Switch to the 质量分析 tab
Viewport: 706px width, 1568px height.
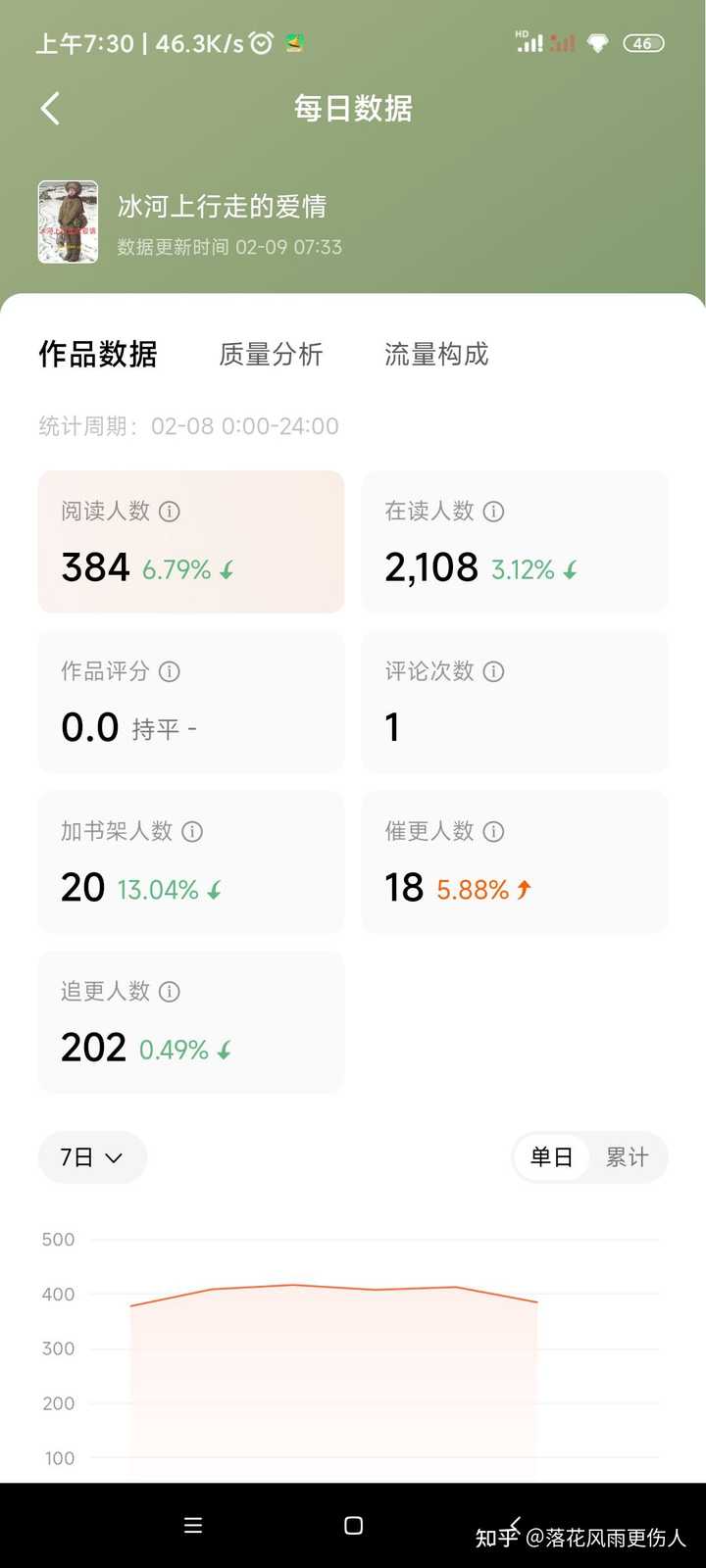coord(272,354)
